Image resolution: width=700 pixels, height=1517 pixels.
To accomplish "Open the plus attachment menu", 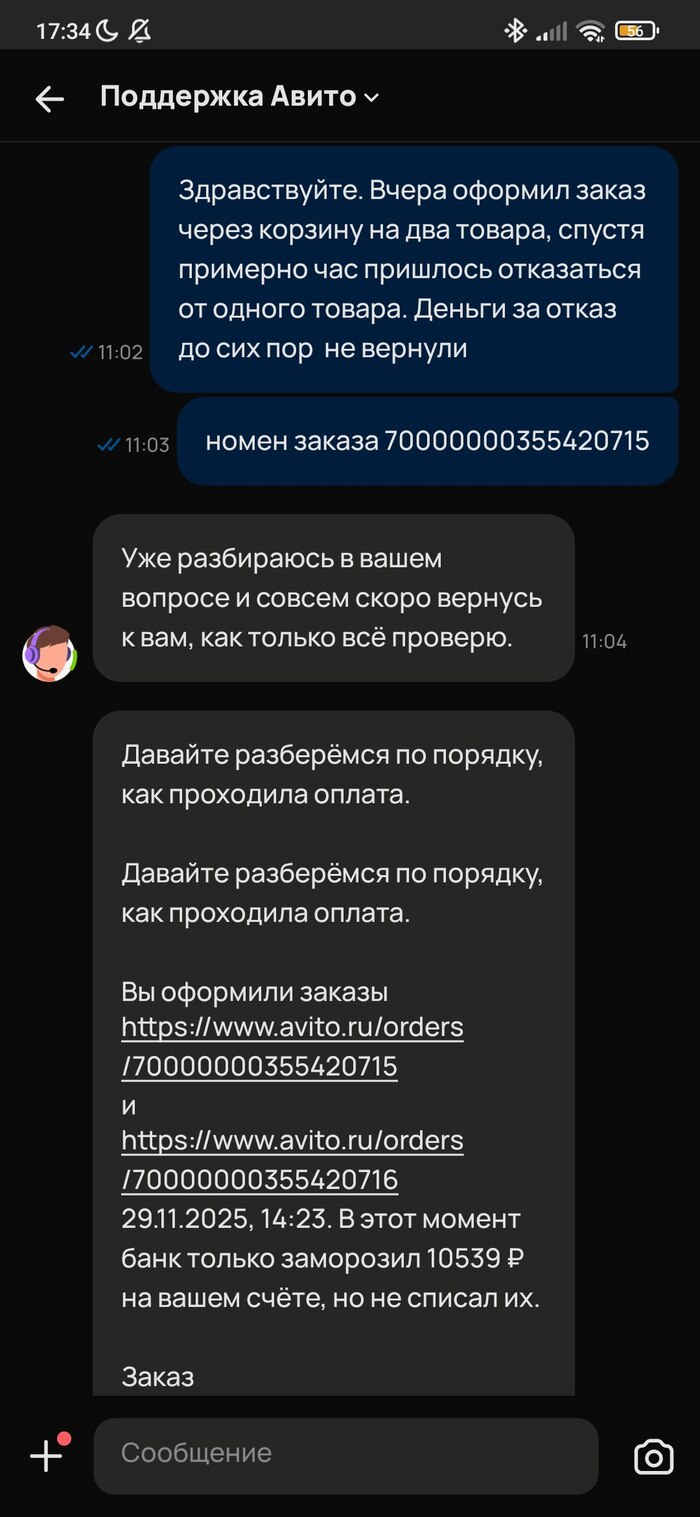I will point(47,1455).
